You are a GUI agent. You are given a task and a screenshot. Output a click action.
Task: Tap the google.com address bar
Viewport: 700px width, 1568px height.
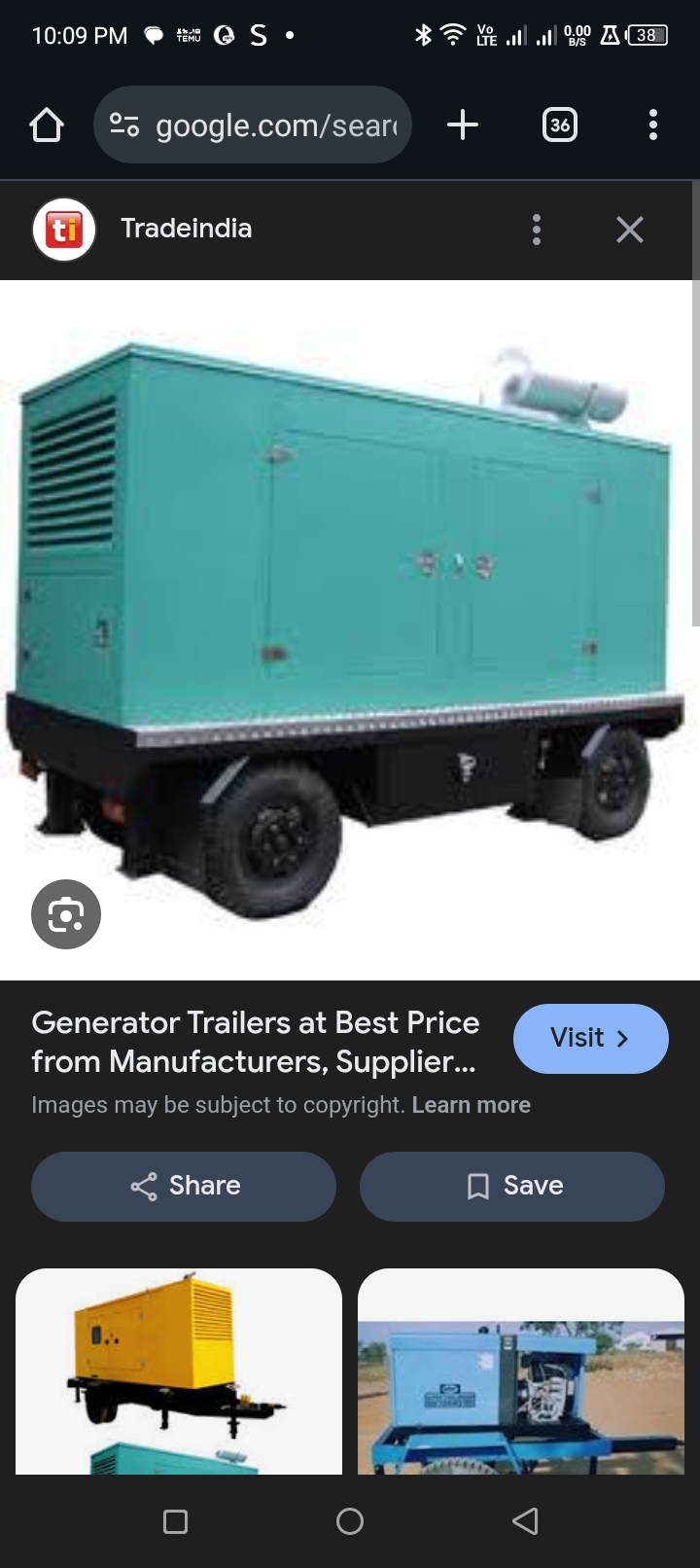[x=253, y=125]
